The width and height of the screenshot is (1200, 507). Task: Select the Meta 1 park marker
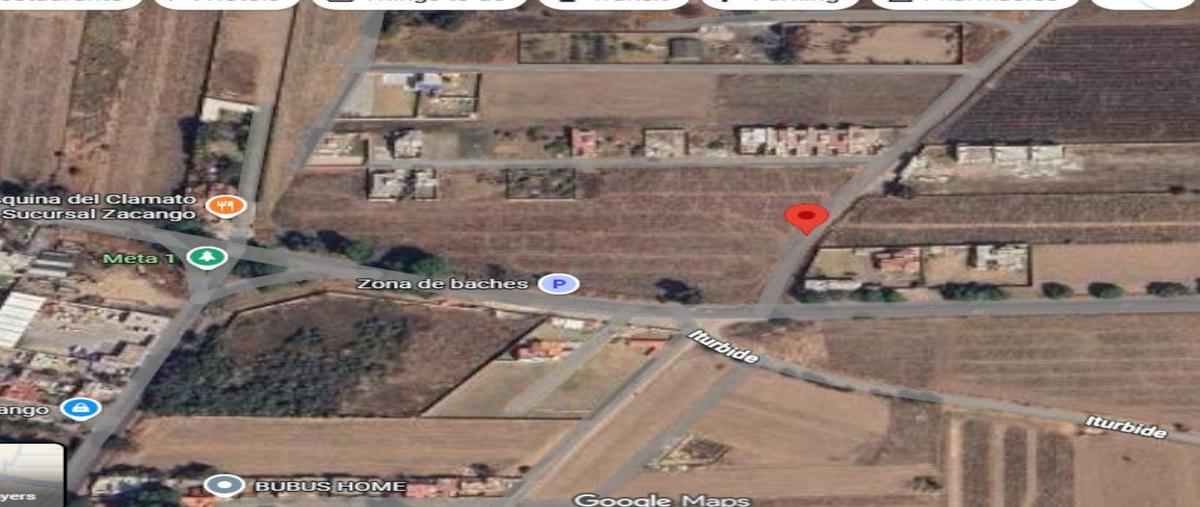point(207,258)
